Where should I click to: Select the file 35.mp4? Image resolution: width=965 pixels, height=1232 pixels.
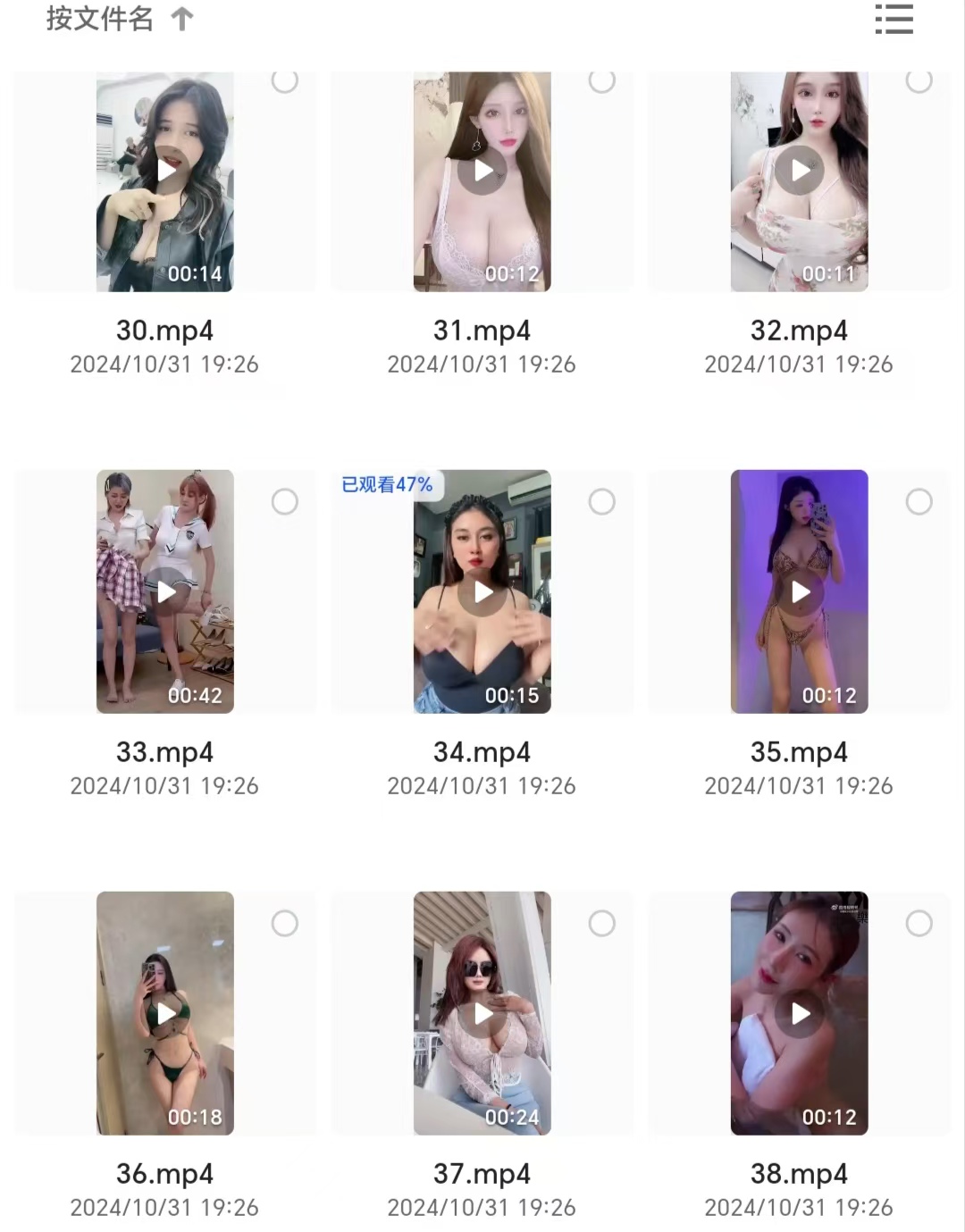point(919,502)
